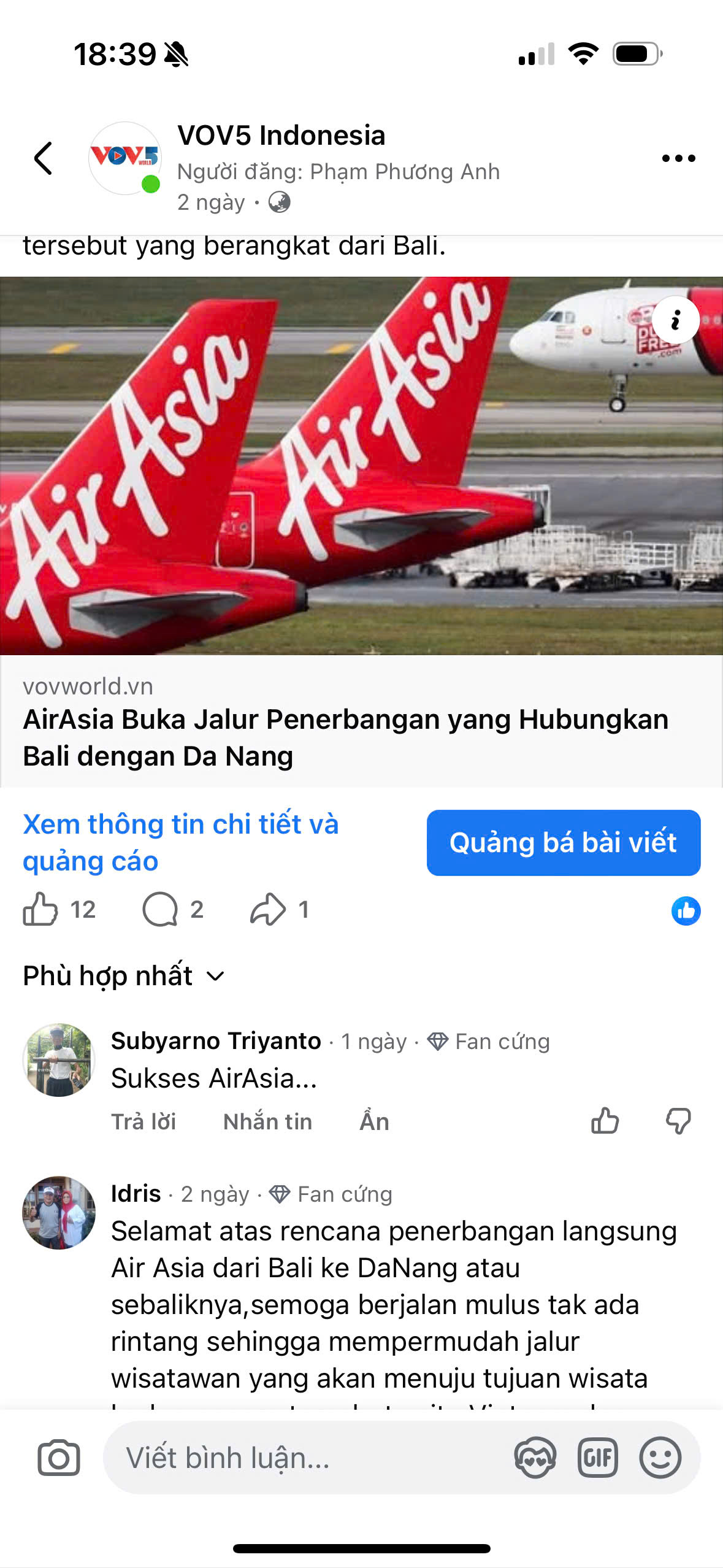Dislike Subyarno Triyanto's comment
723x1568 pixels.
[678, 1121]
